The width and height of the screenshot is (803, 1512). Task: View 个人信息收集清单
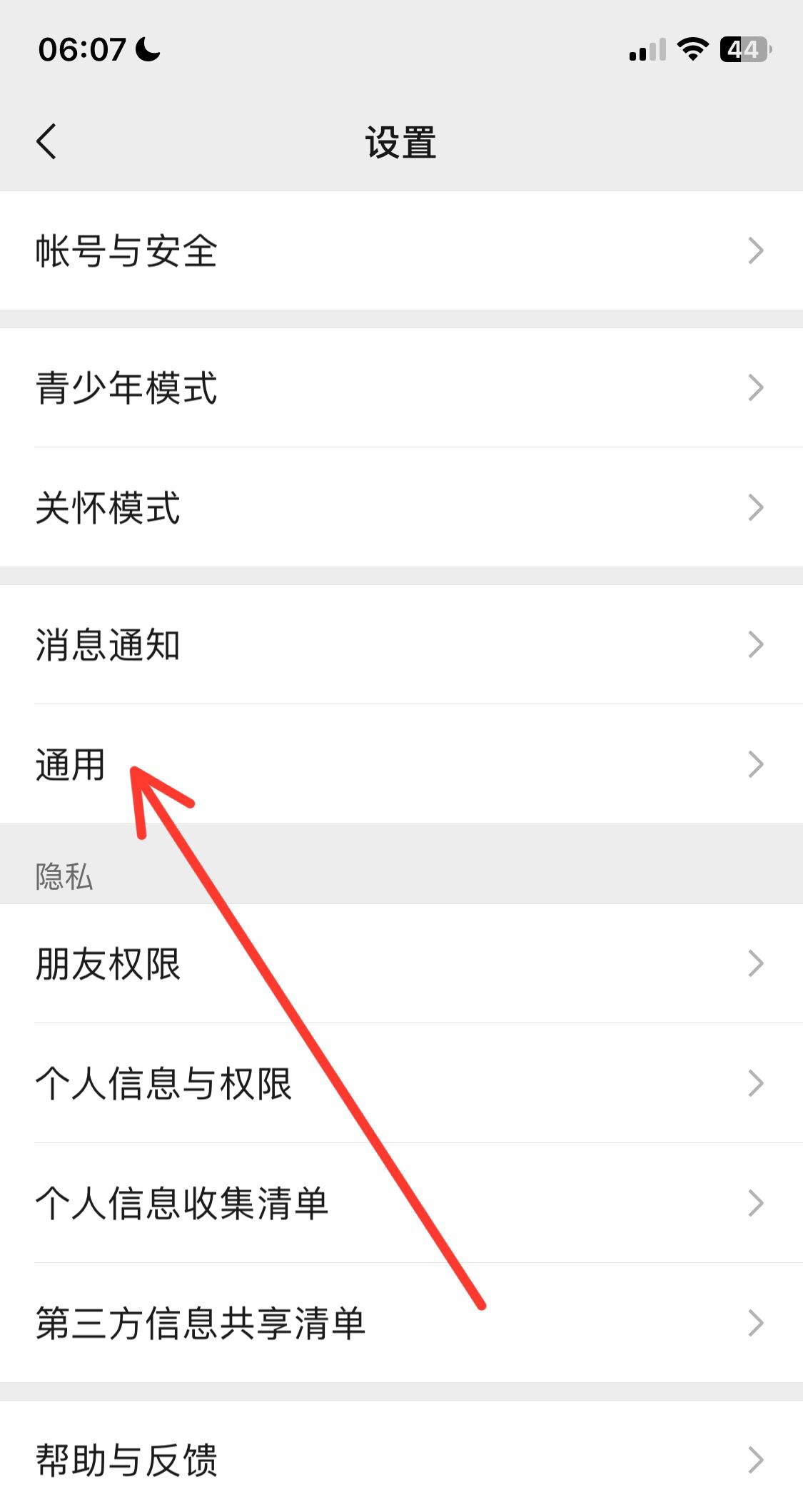(x=400, y=1203)
